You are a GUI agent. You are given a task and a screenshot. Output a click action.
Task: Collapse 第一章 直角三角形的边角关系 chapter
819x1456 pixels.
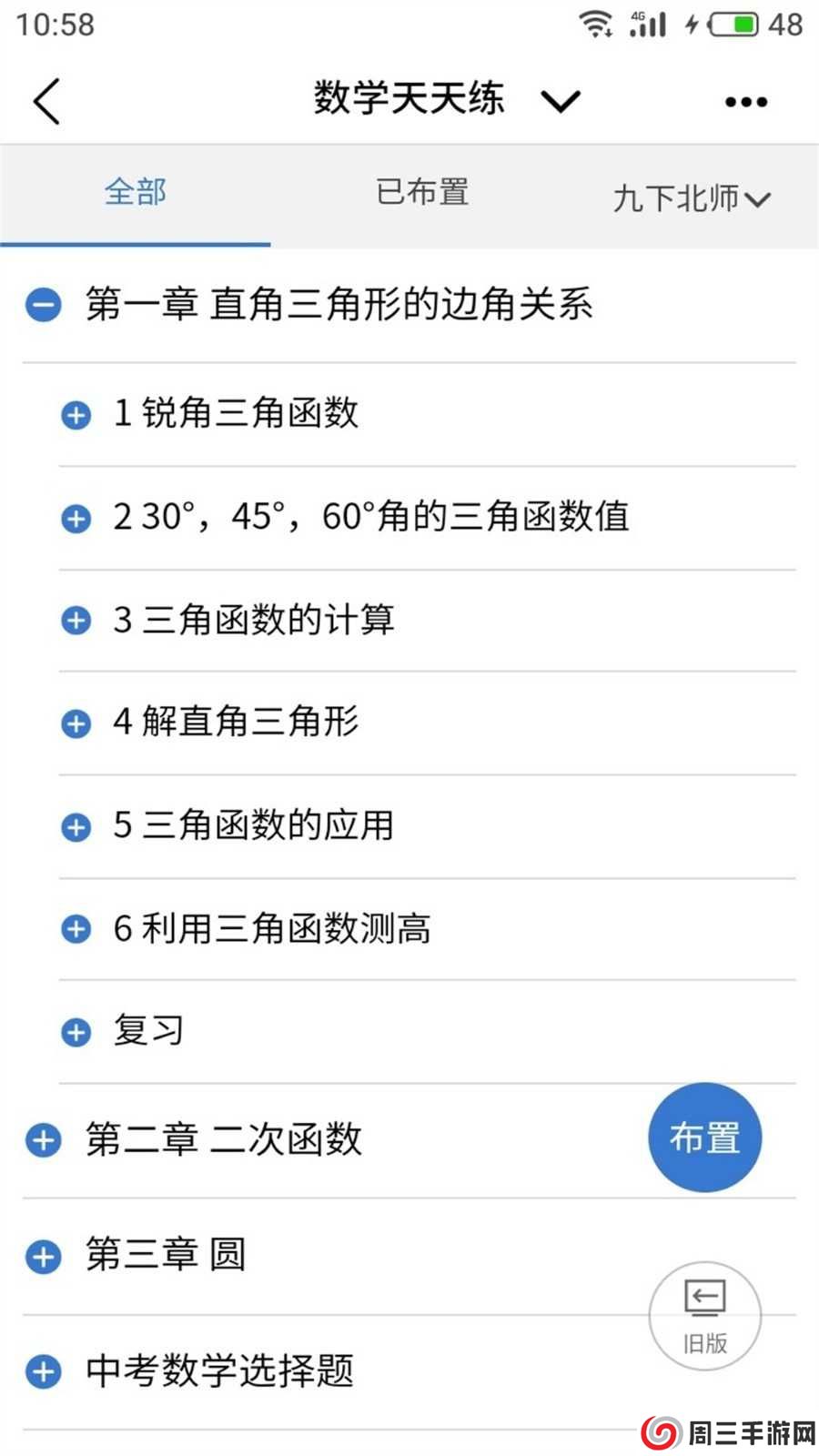pyautogui.click(x=42, y=305)
